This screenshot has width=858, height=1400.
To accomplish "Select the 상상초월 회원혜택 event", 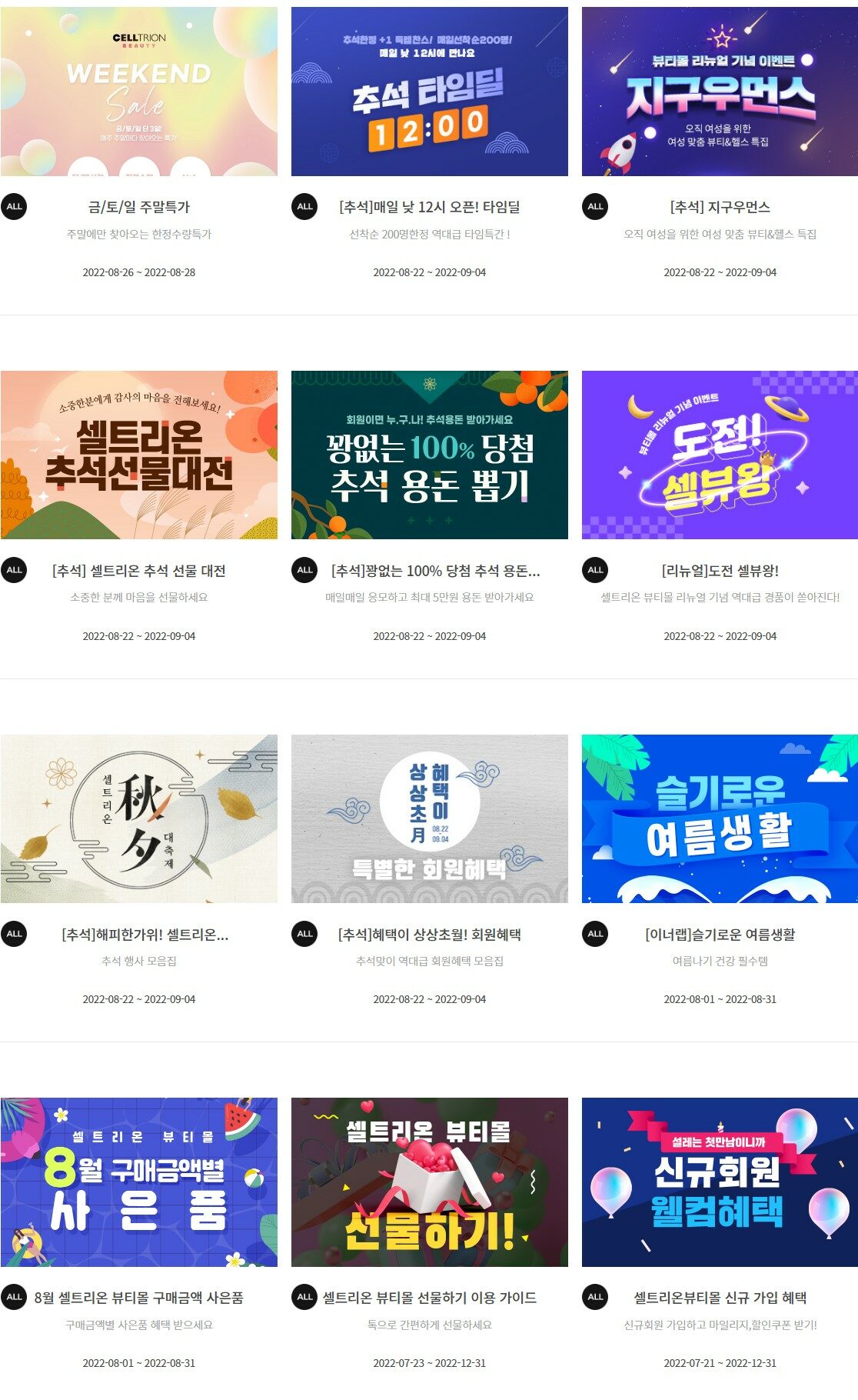I will pos(429,818).
